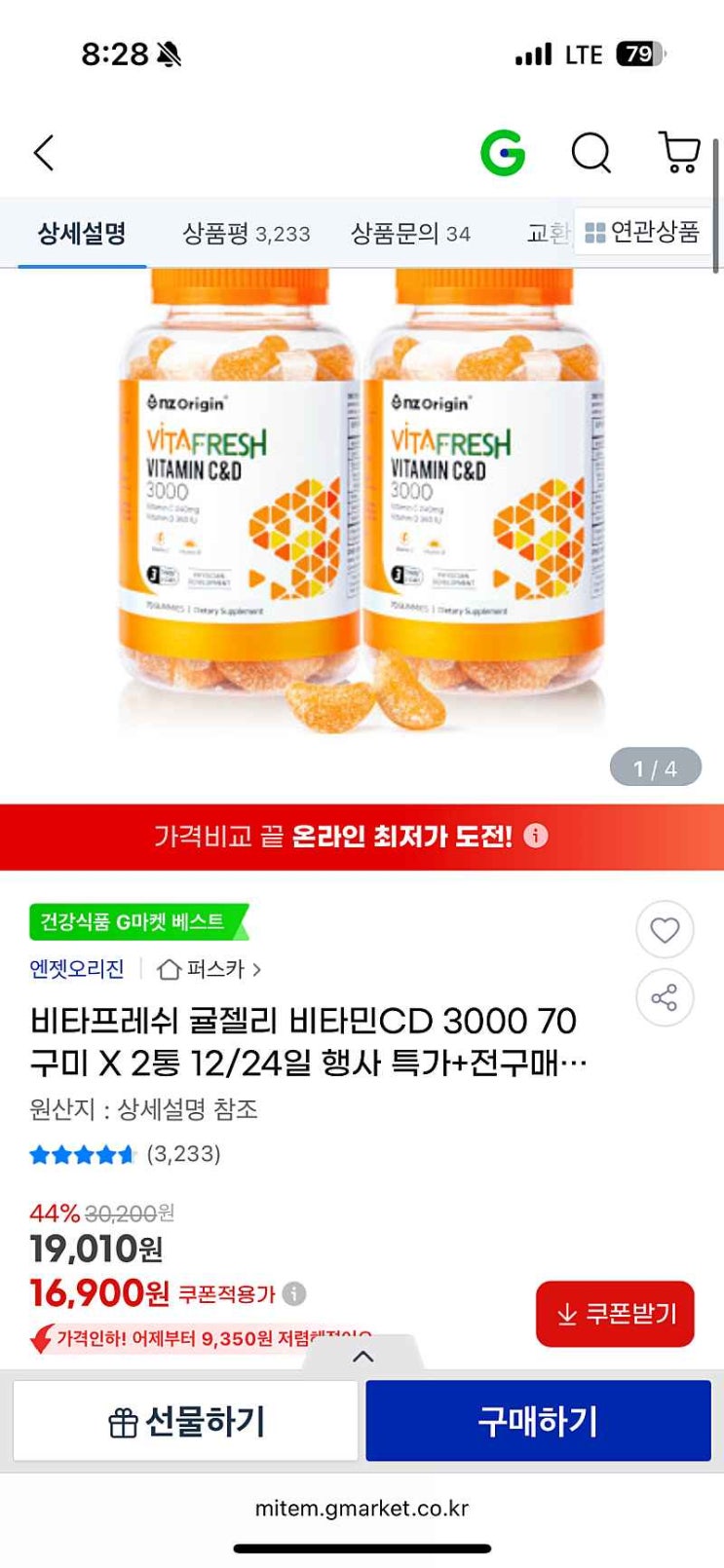Open the Gmarket home logo
724x1568 pixels.
(x=503, y=153)
